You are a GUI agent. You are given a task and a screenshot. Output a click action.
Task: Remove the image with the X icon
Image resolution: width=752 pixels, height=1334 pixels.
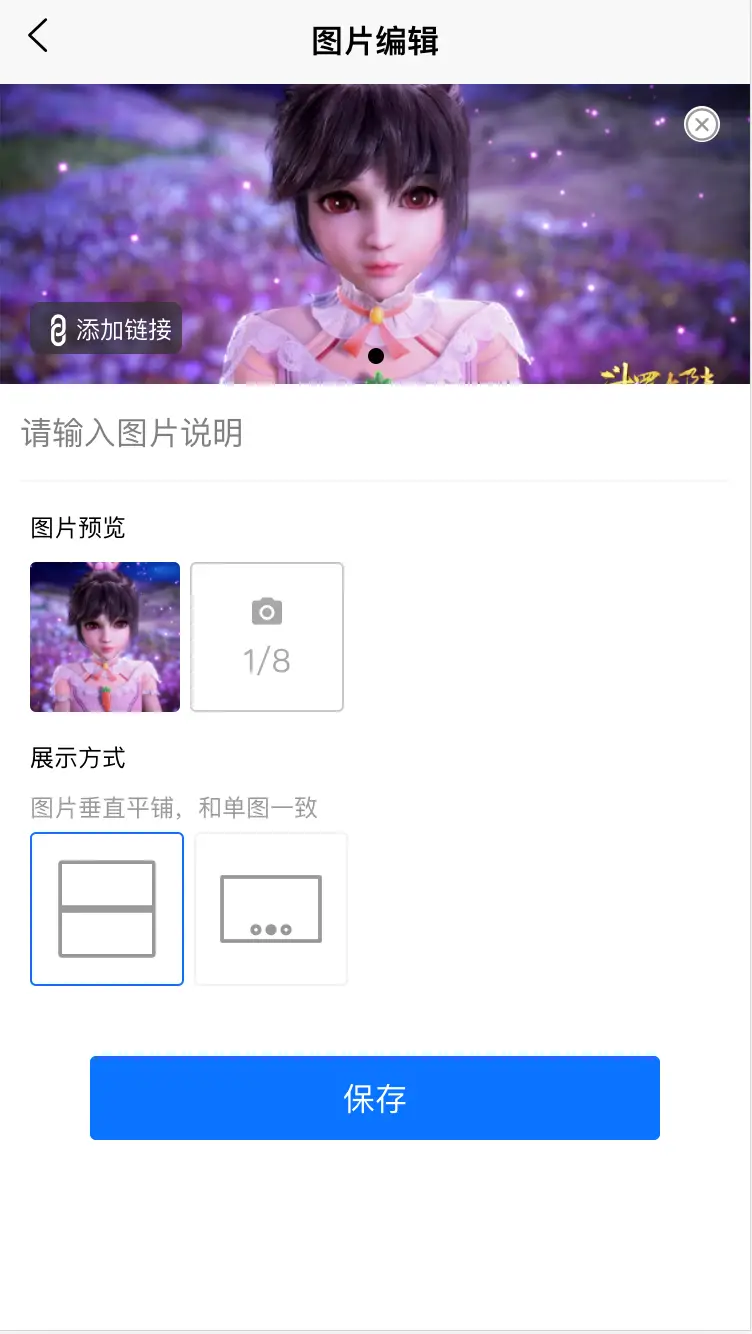click(x=701, y=125)
